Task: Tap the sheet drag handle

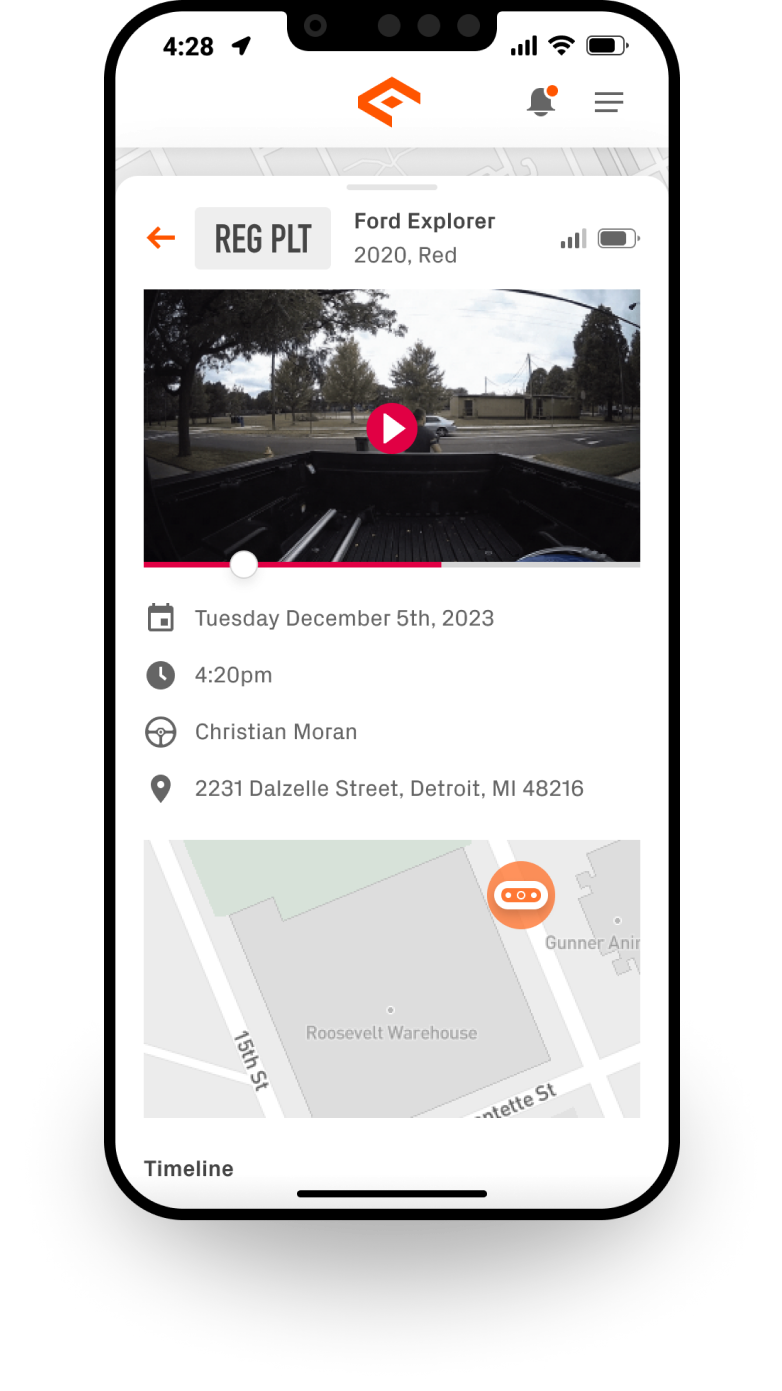Action: pos(392,187)
